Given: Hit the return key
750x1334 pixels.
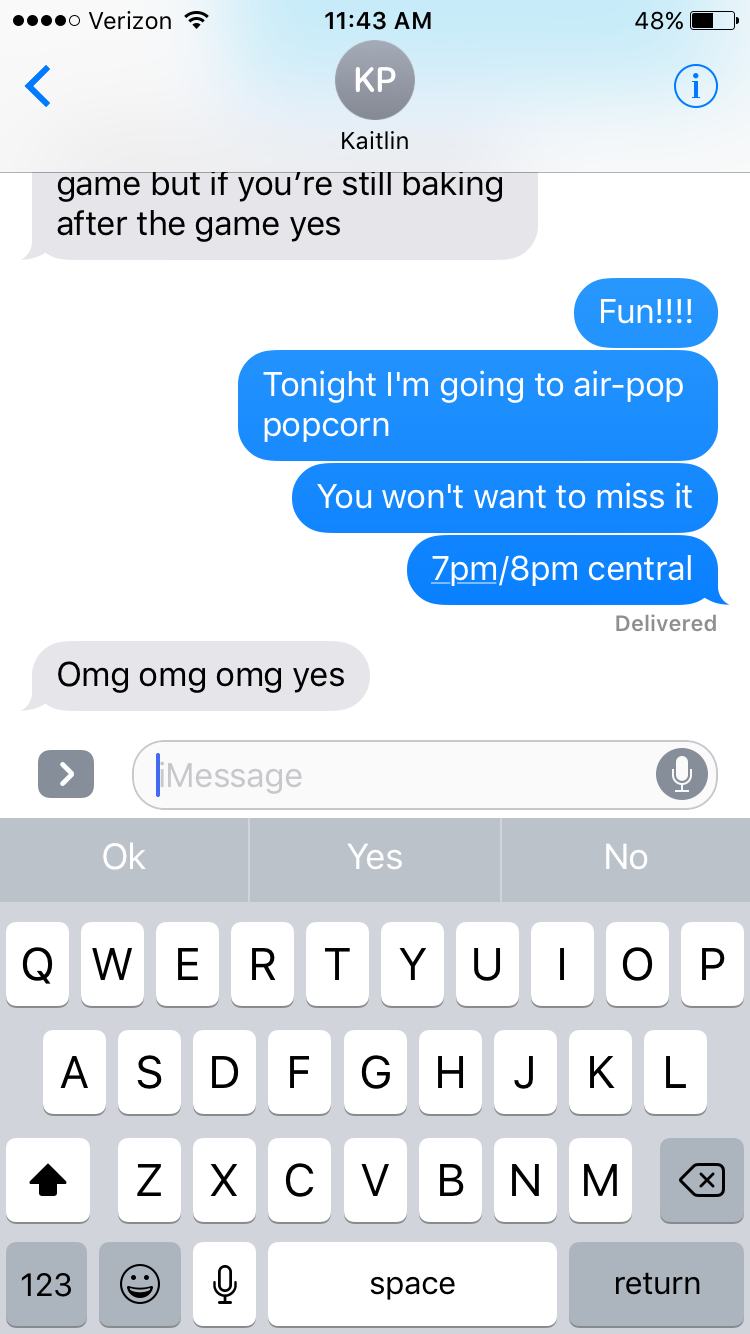Looking at the screenshot, I should [x=657, y=1284].
